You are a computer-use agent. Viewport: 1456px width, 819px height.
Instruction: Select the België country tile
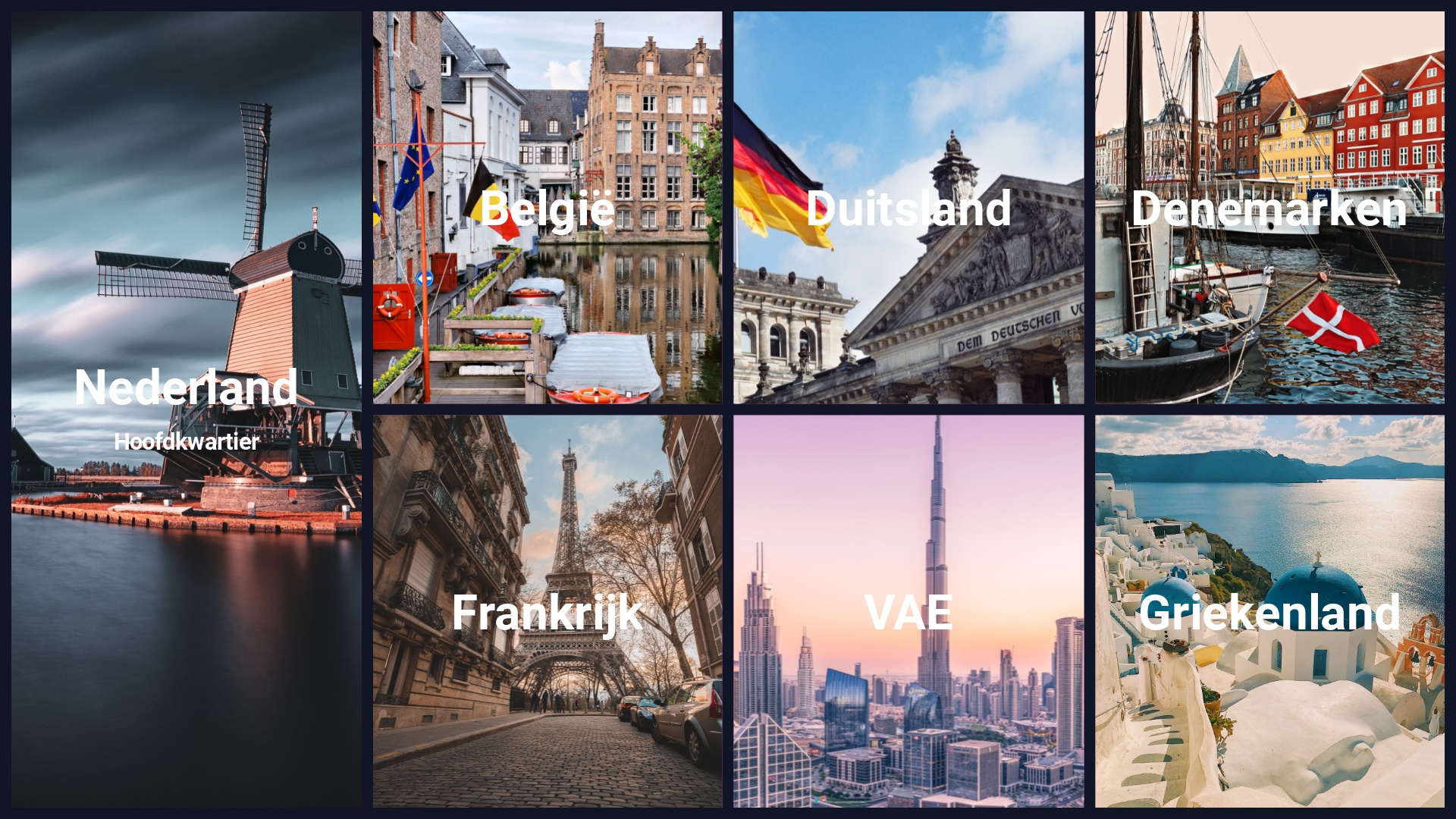click(547, 208)
